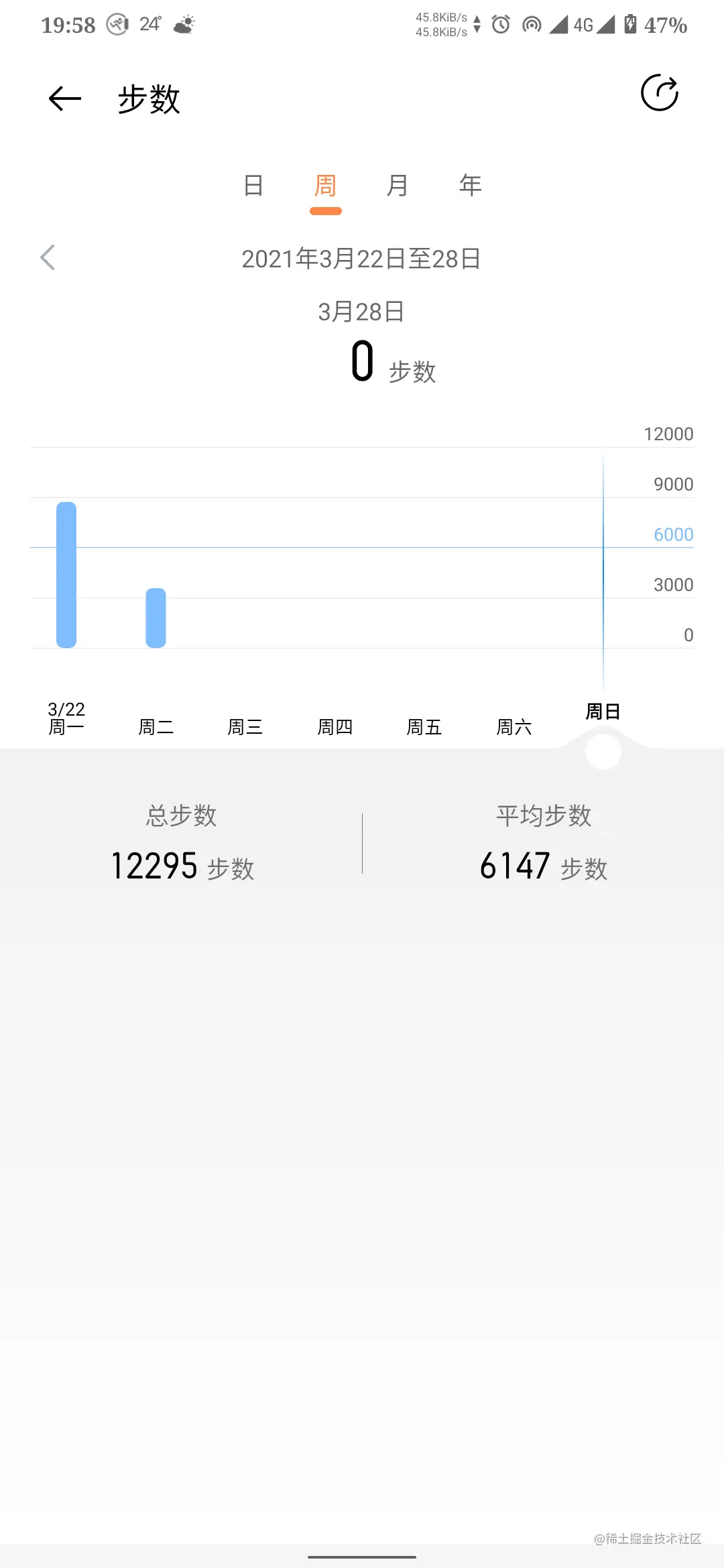The width and height of the screenshot is (724, 1568).
Task: Tap the 4G network icon in status bar
Action: 581,24
